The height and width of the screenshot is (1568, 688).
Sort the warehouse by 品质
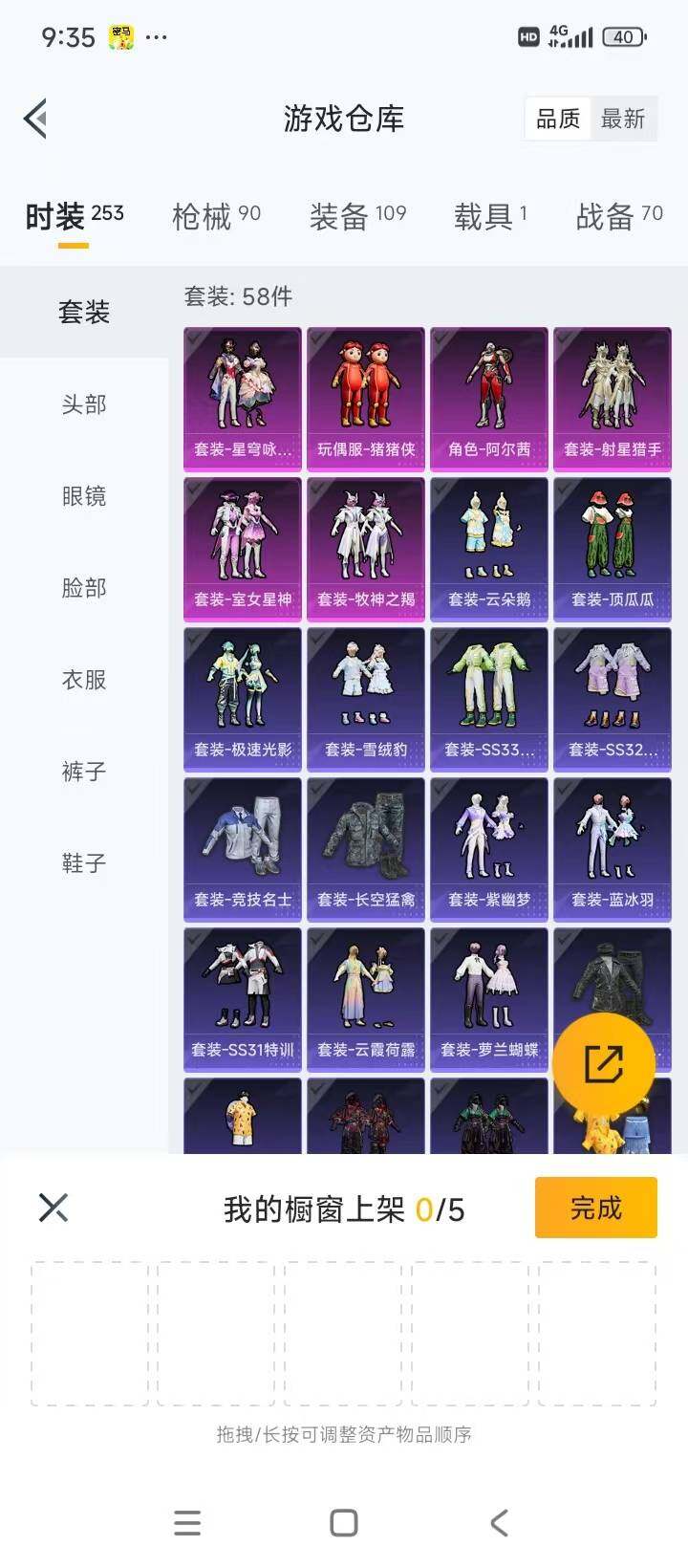coord(558,120)
